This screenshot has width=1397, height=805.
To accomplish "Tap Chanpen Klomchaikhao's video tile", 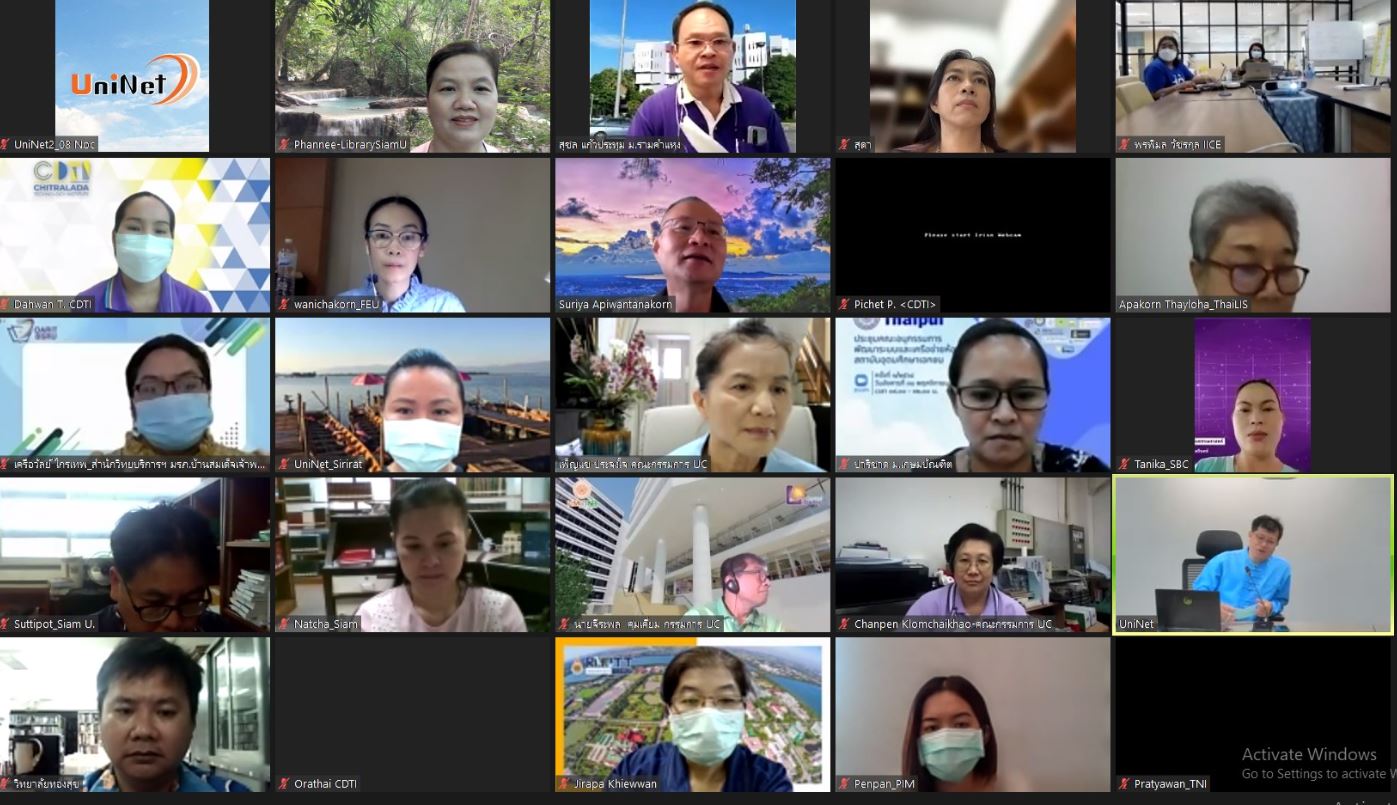I will [x=972, y=555].
